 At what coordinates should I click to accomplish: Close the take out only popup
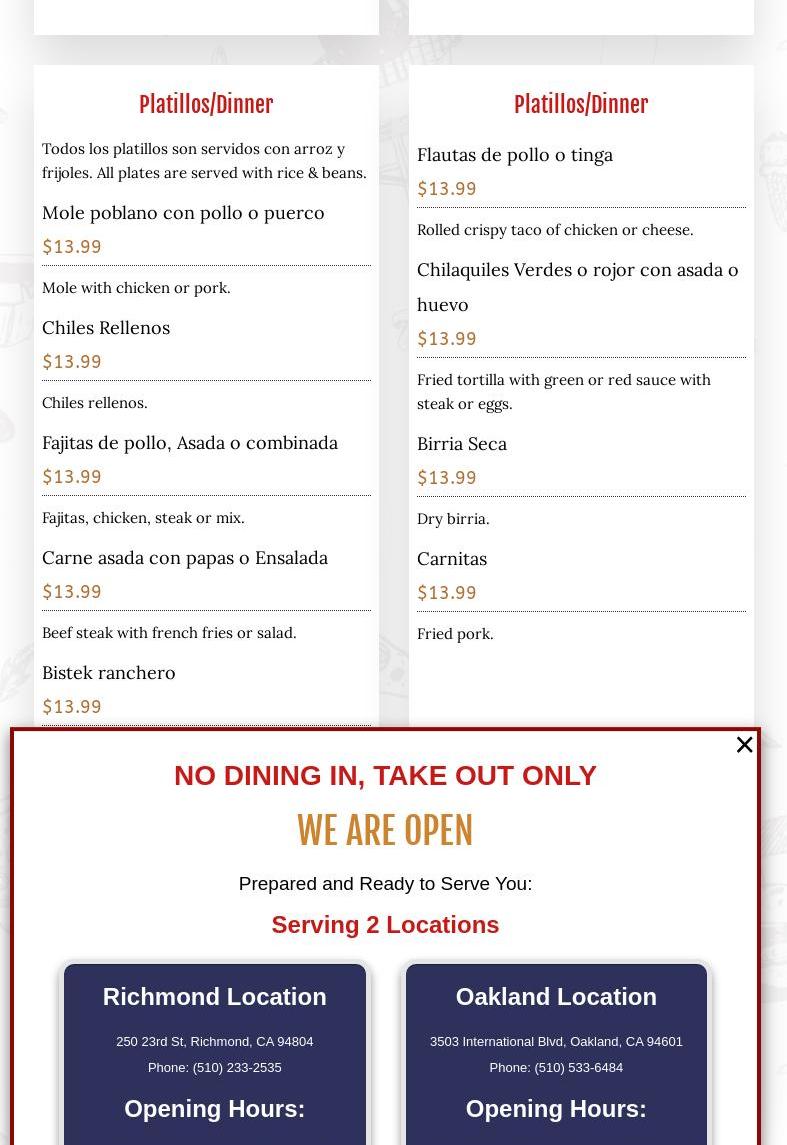[x=744, y=745]
